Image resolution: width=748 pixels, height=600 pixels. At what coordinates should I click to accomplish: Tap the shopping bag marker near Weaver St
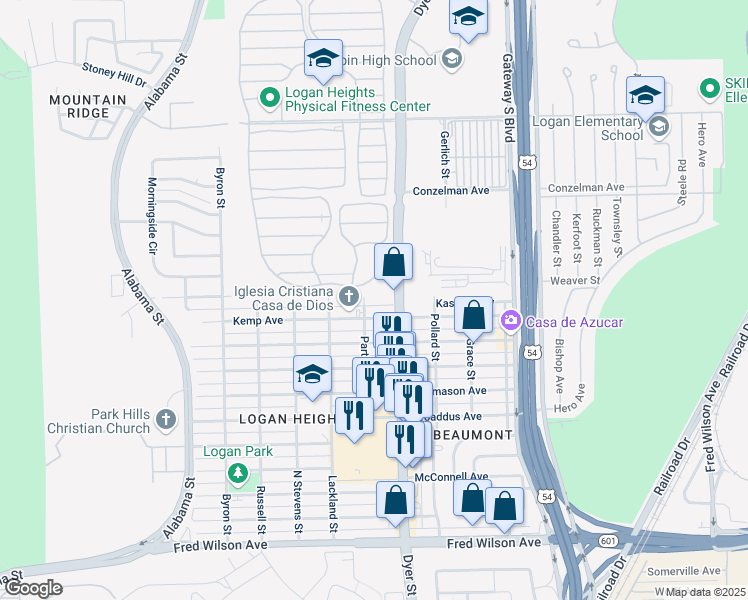(x=394, y=263)
